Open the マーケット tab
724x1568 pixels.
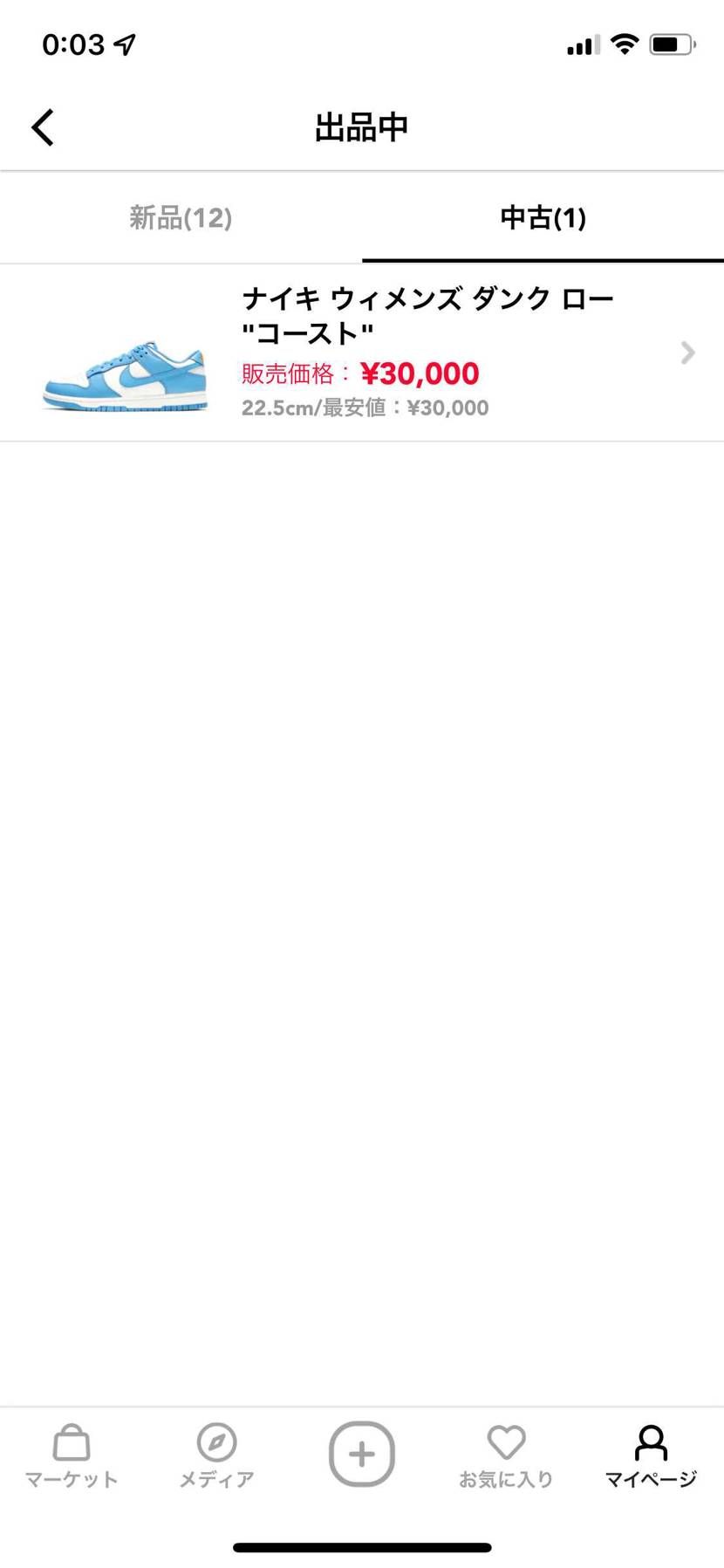pyautogui.click(x=72, y=1455)
